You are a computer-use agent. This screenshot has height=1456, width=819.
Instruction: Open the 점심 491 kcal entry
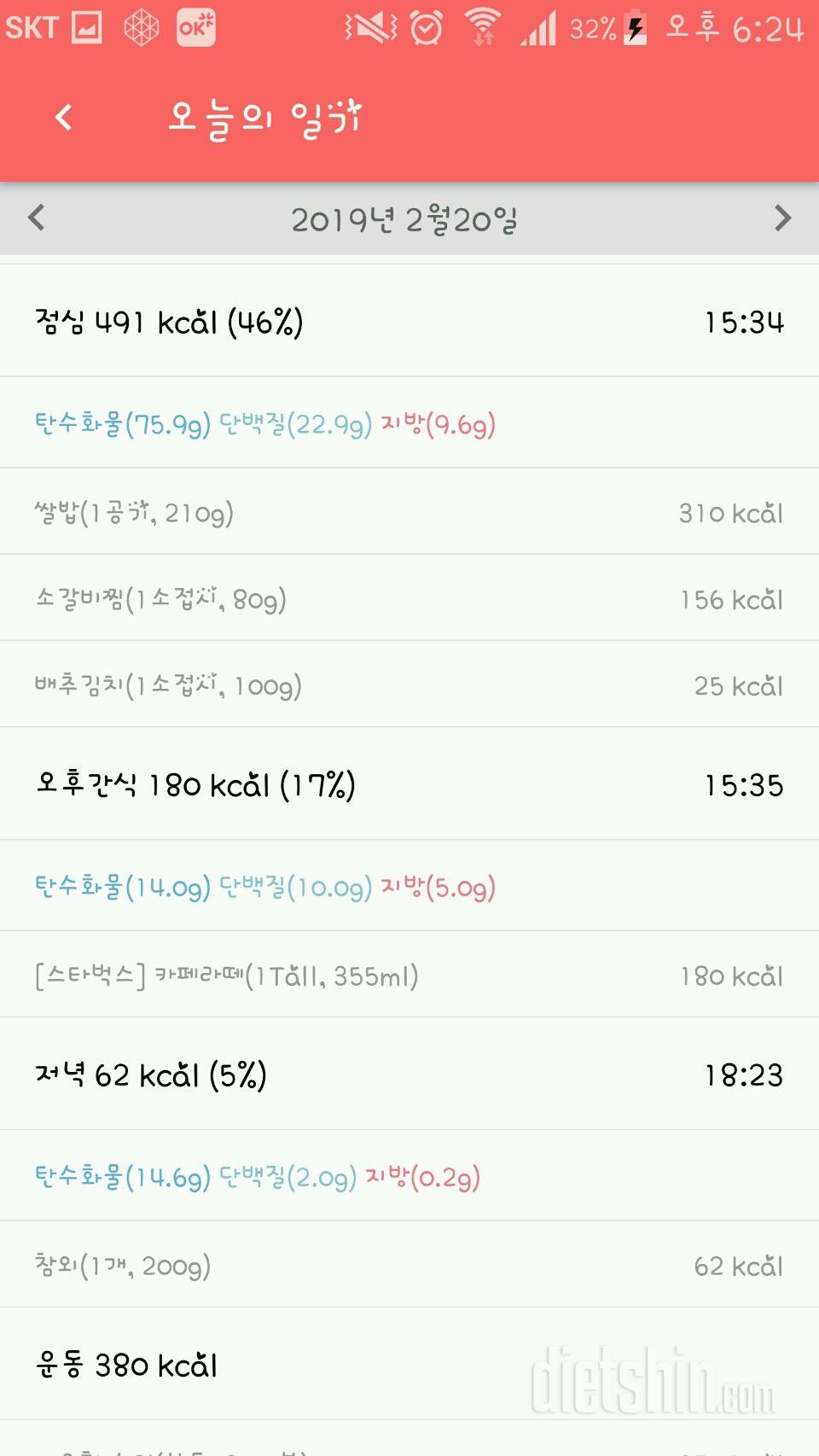[409, 322]
